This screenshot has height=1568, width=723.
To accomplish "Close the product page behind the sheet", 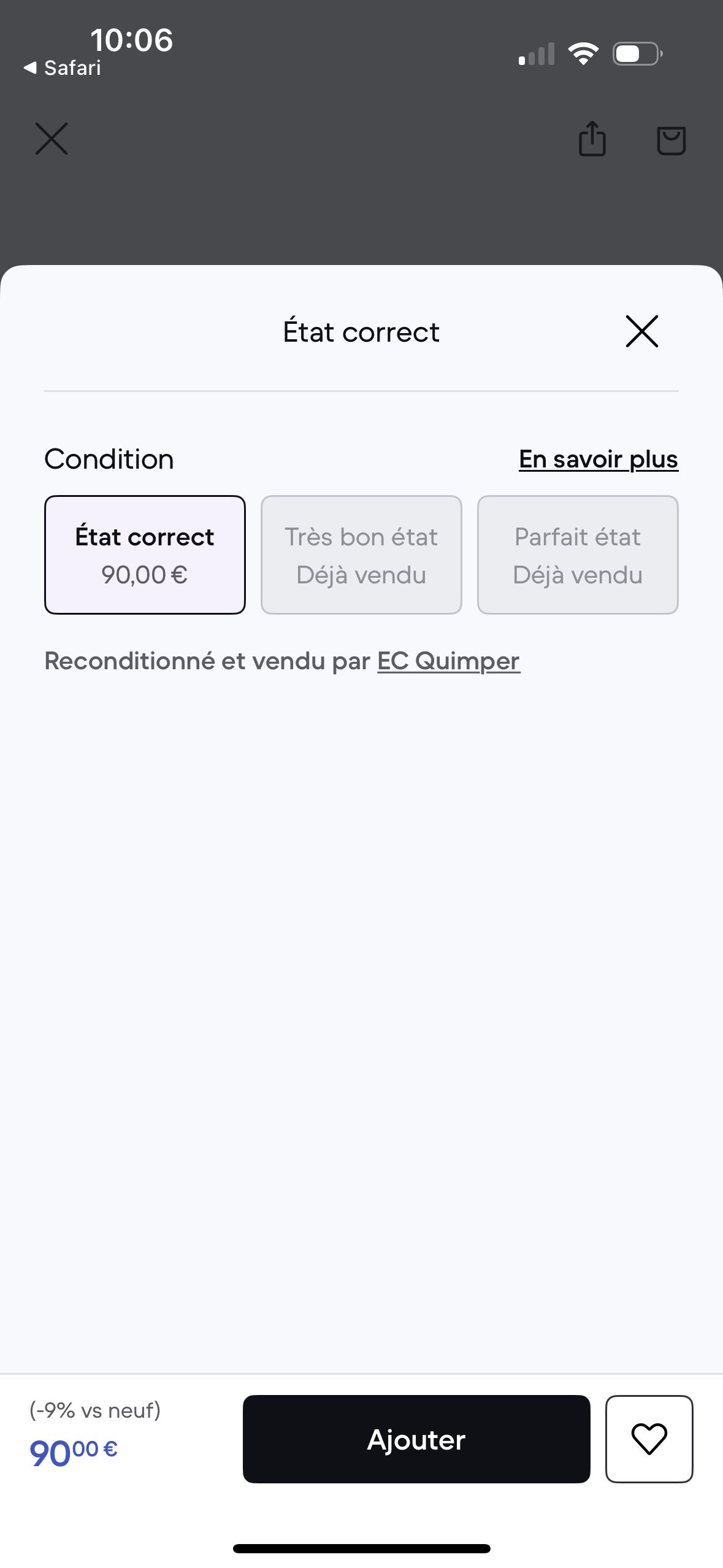I will coord(52,139).
